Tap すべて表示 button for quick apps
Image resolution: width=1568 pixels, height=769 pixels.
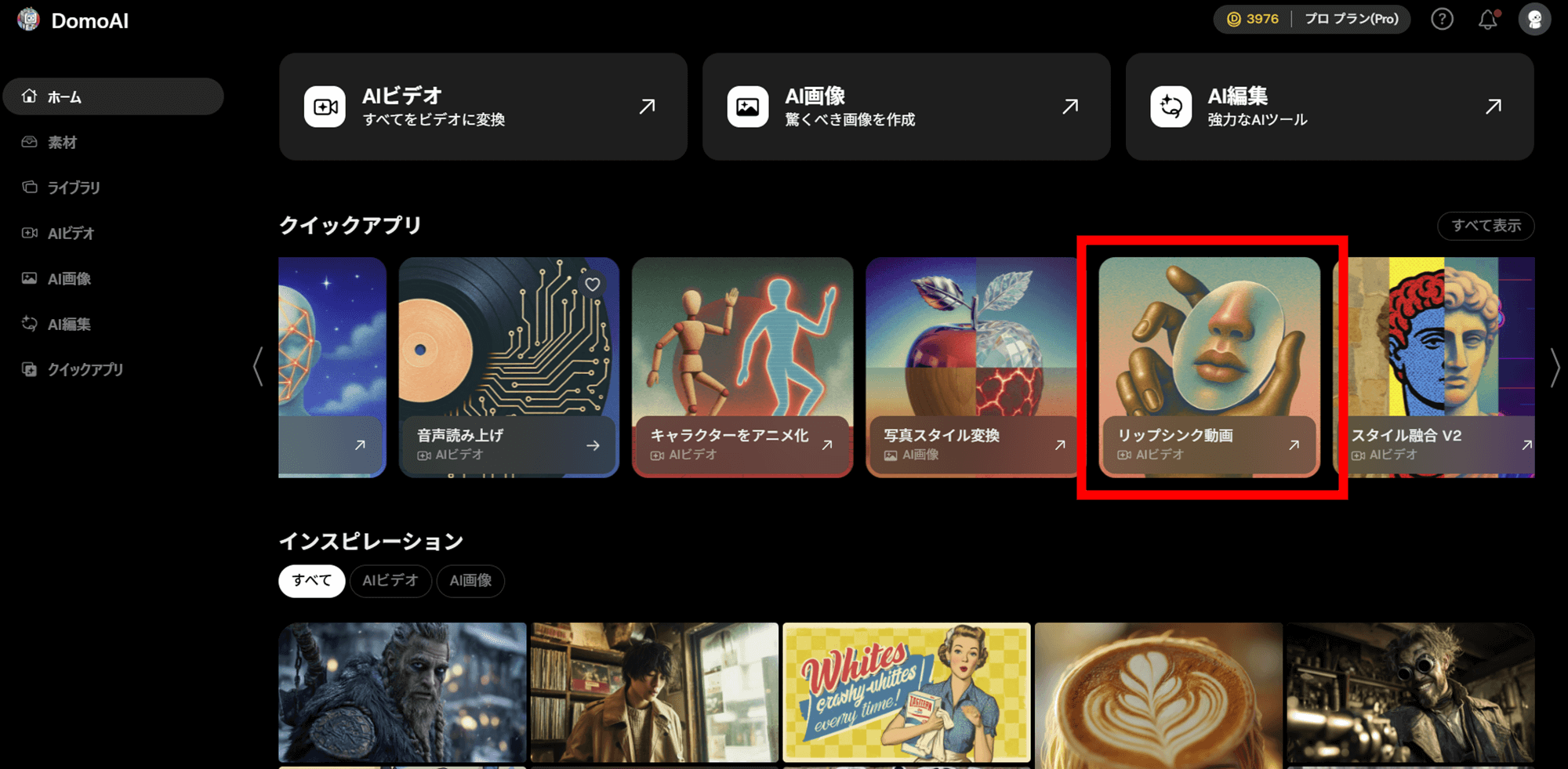point(1486,226)
